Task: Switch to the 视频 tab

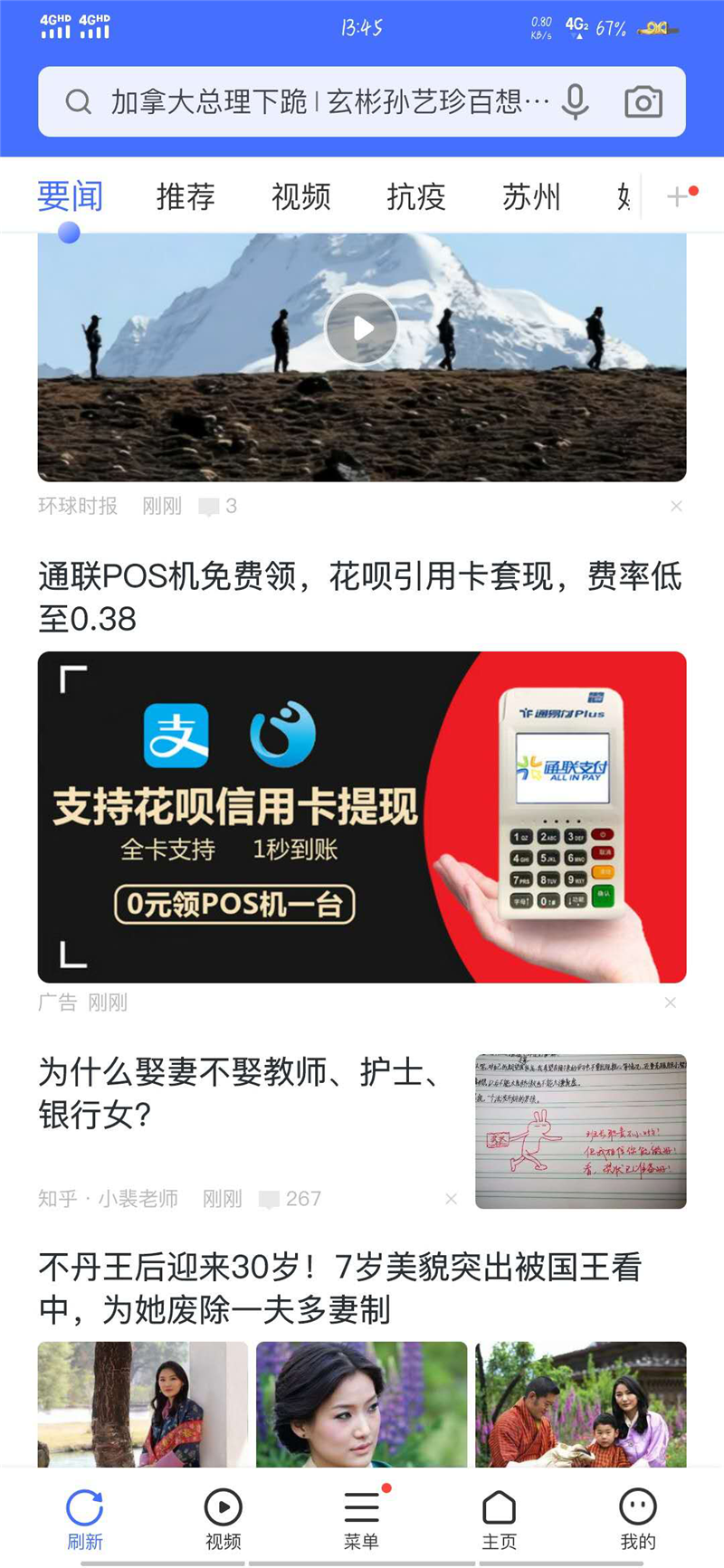Action: coord(301,196)
